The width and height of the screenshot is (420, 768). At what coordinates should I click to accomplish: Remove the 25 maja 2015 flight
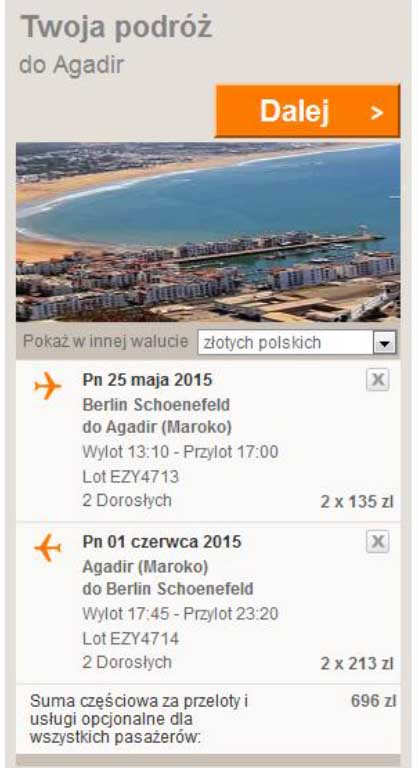click(x=377, y=380)
